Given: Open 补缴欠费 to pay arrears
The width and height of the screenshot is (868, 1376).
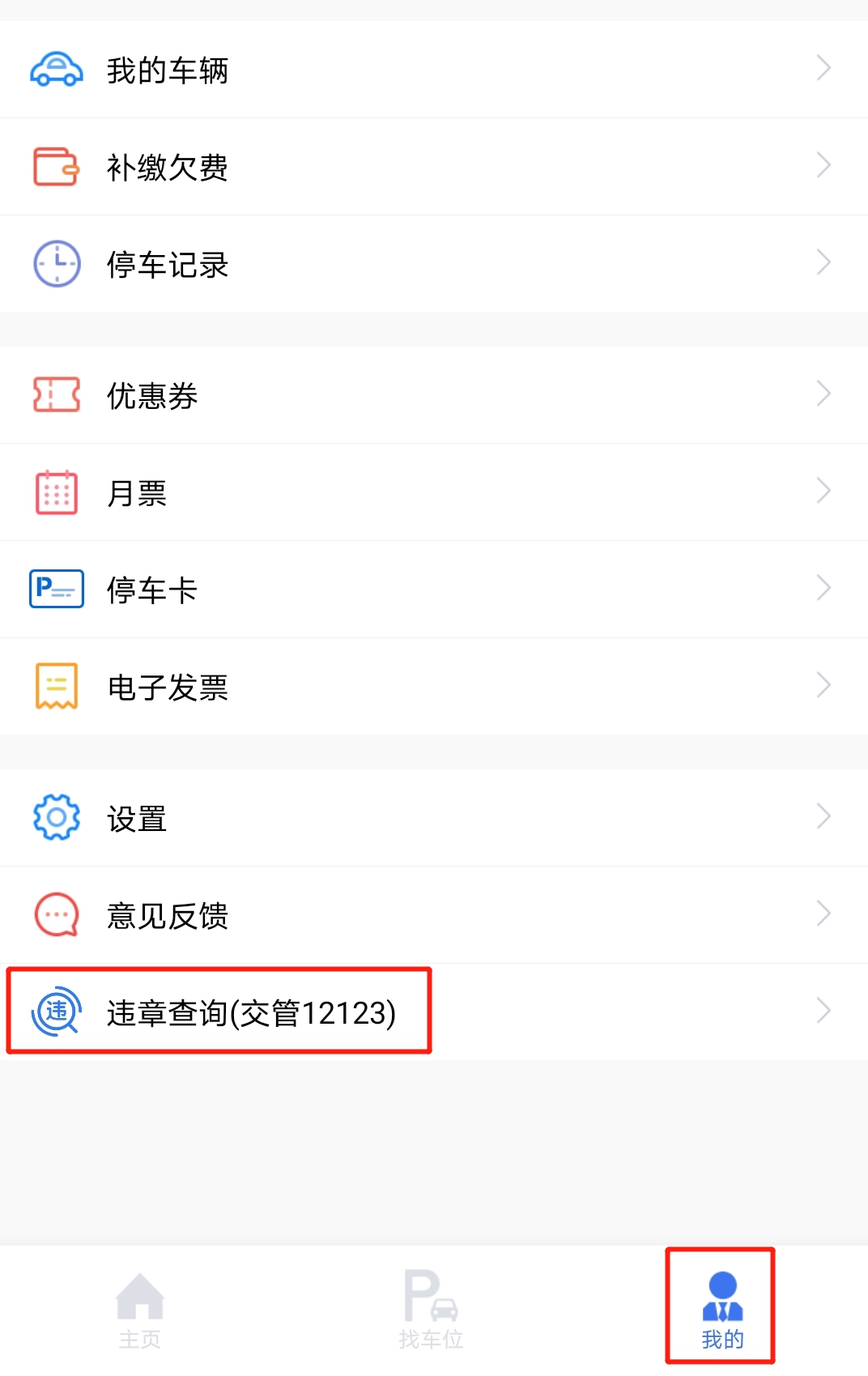Looking at the screenshot, I should tap(433, 167).
